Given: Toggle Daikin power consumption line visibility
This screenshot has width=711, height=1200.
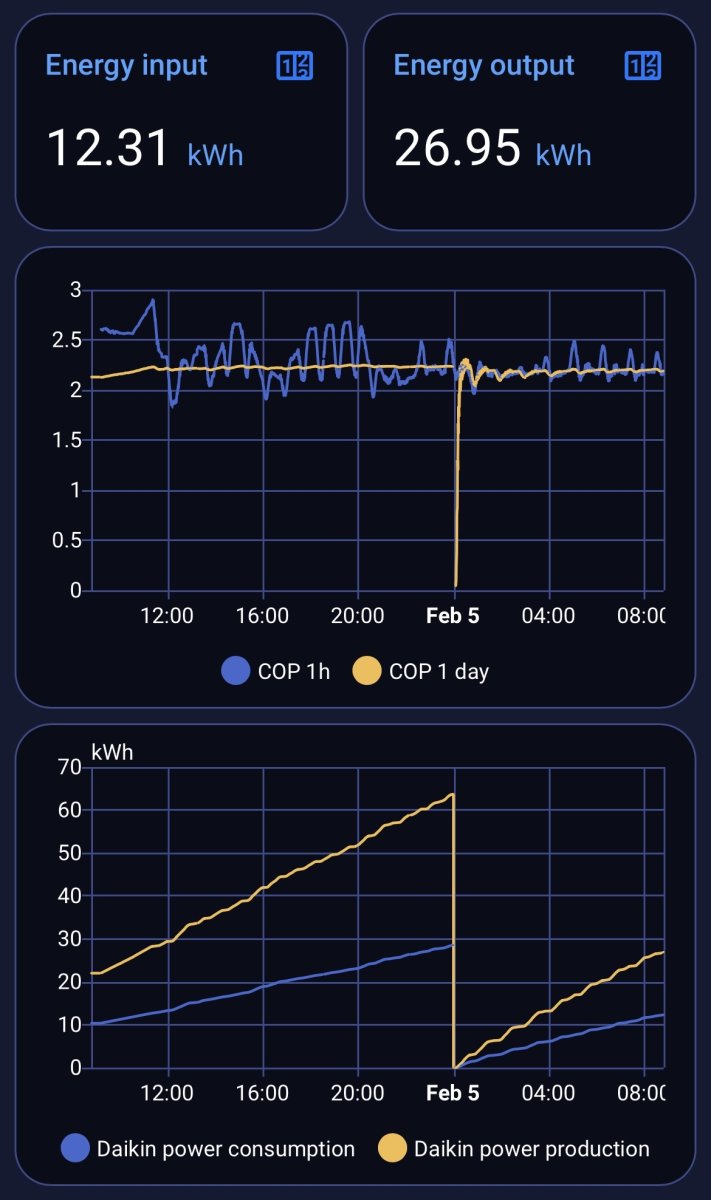Looking at the screenshot, I should click(208, 1149).
